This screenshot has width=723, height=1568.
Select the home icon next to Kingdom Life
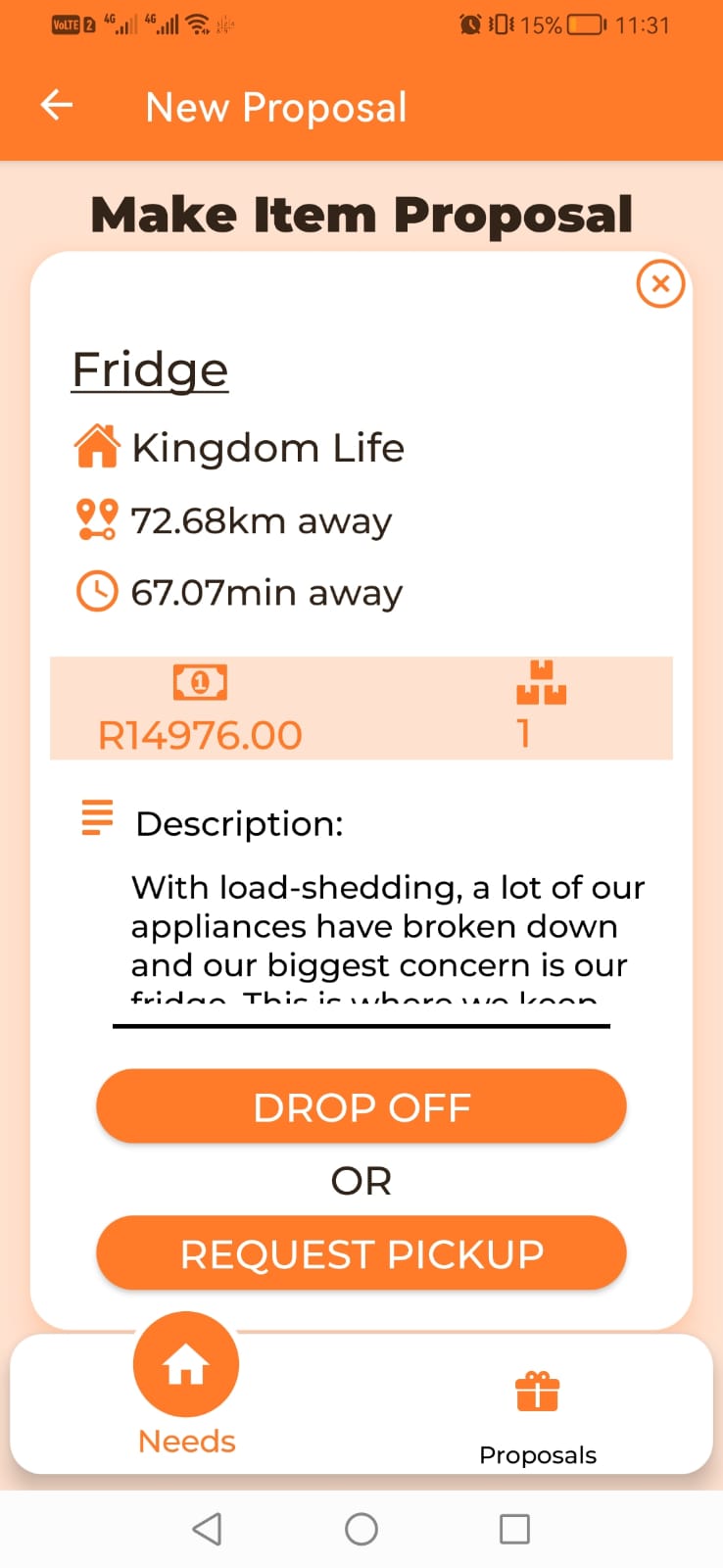pyautogui.click(x=97, y=446)
